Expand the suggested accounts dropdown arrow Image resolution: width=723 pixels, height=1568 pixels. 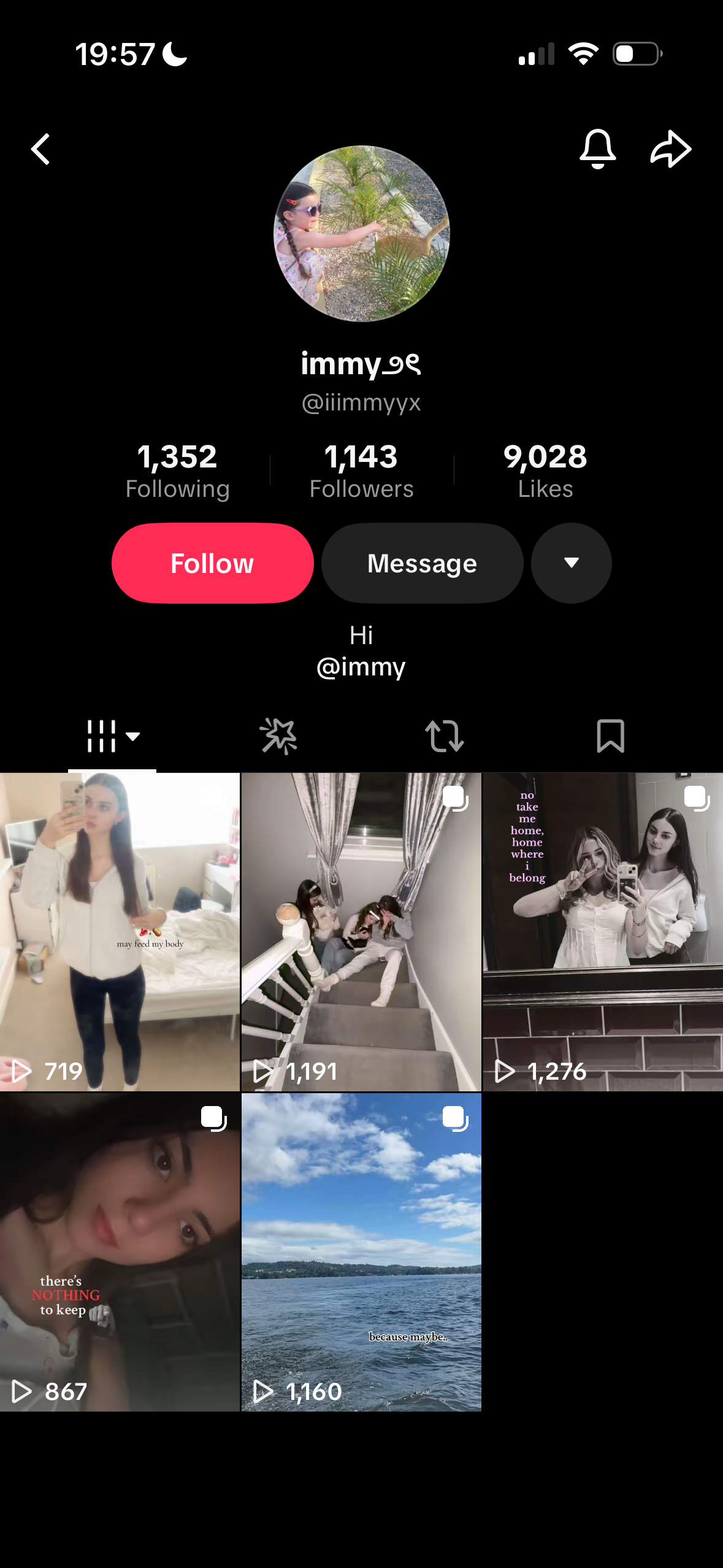[x=571, y=563]
